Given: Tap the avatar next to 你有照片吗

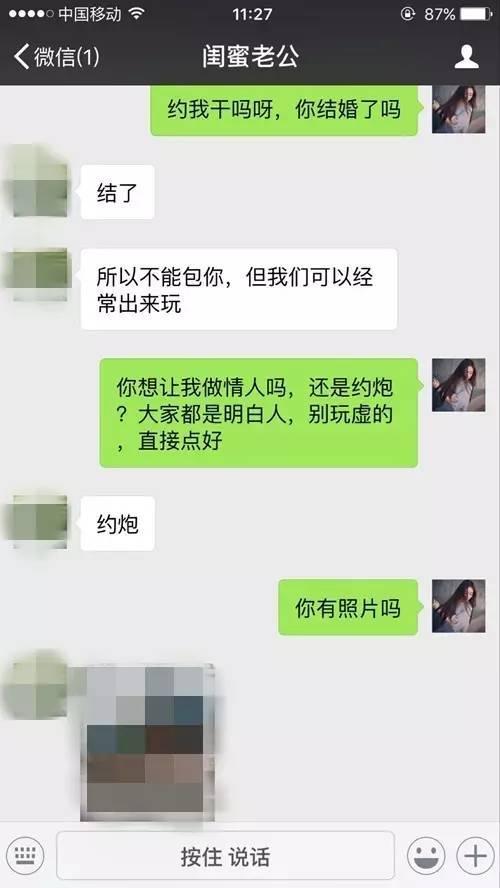Looking at the screenshot, I should pos(459,605).
